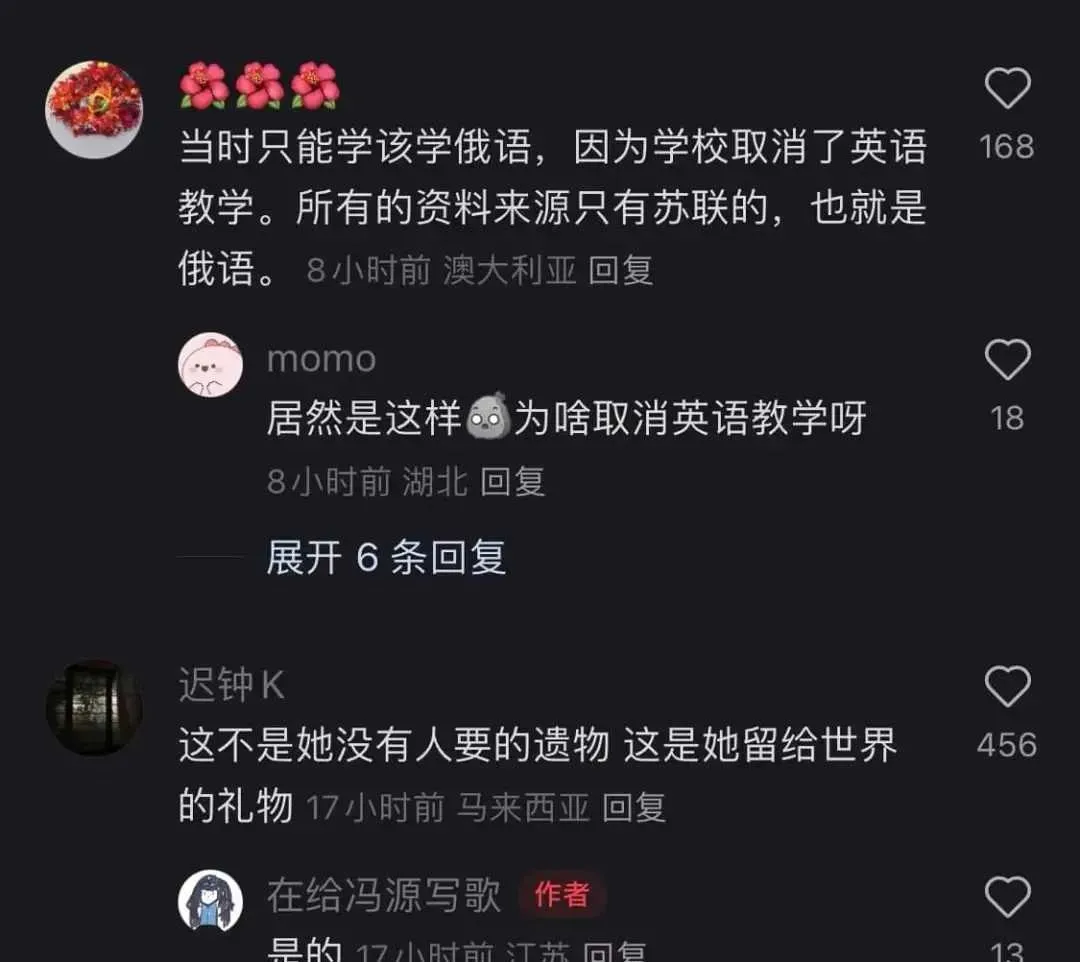The width and height of the screenshot is (1080, 962).
Task: Like momo's reply about English teaching
Action: coord(1007,359)
